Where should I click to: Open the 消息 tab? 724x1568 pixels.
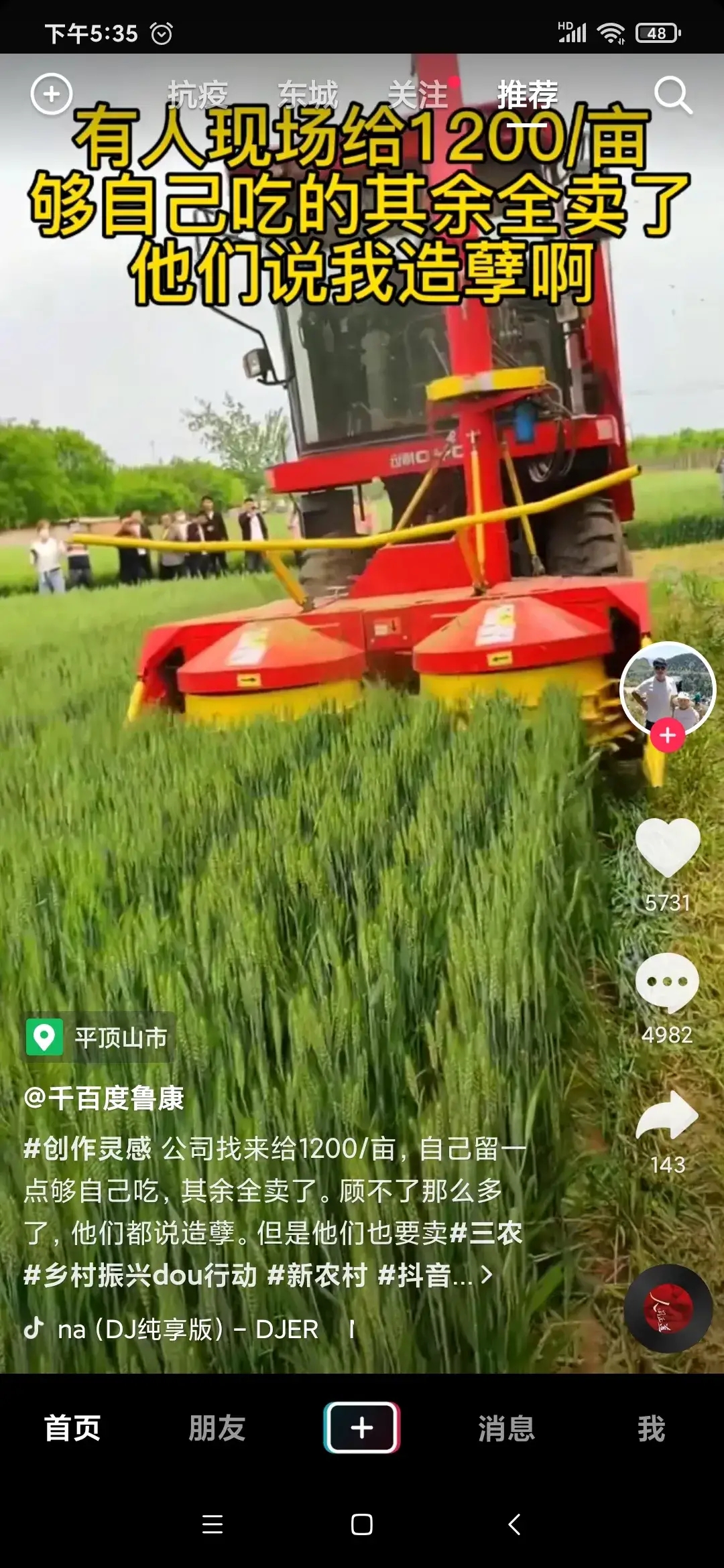pos(506,1428)
